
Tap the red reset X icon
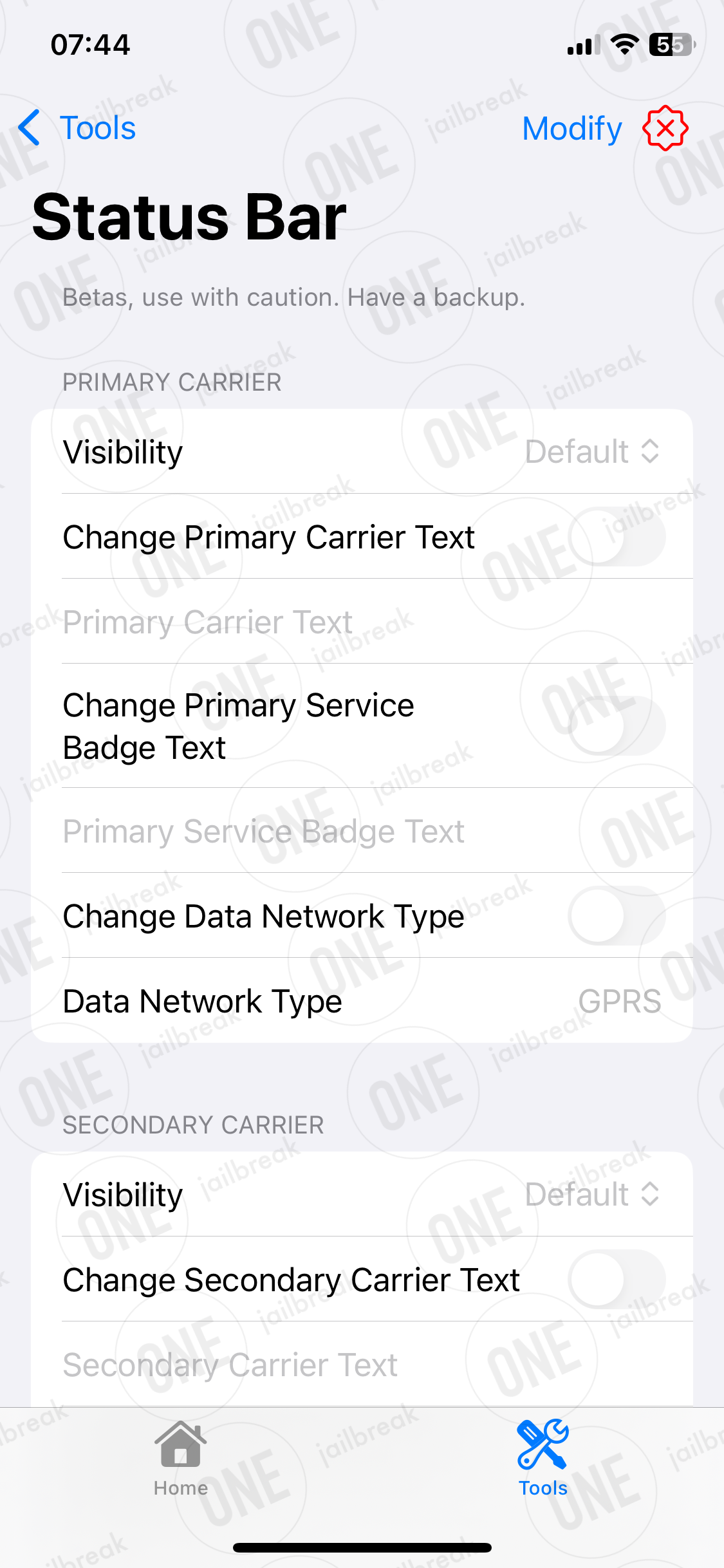665,128
